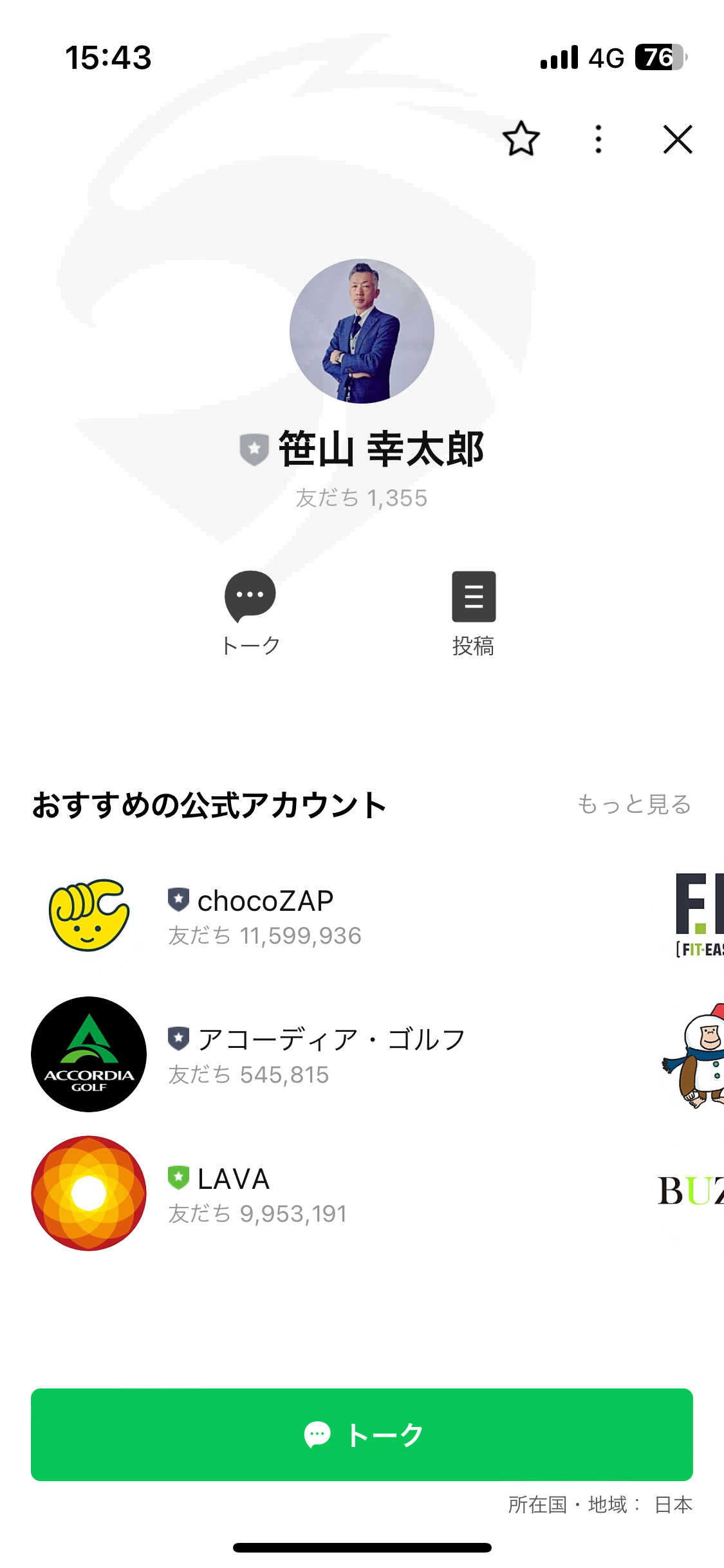This screenshot has height=1568, width=724.
Task: Add this account to favorites with the star
Action: 521,139
